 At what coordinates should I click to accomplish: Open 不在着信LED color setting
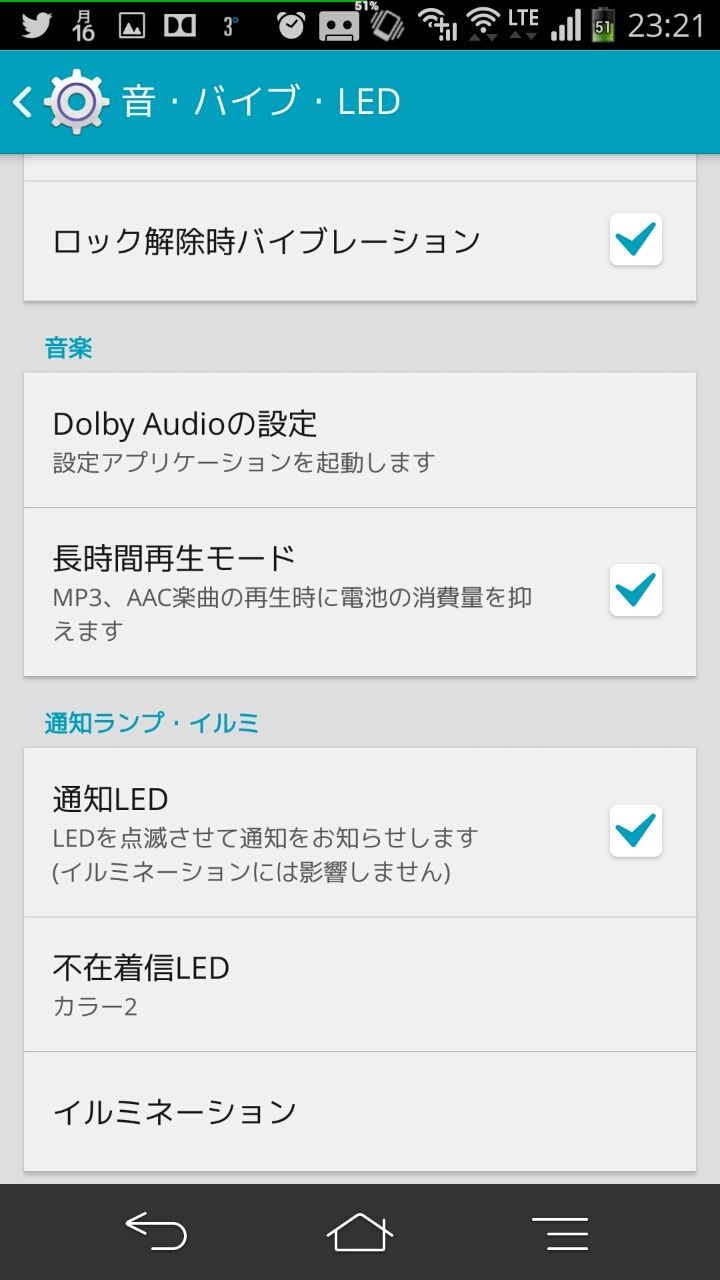(x=360, y=984)
